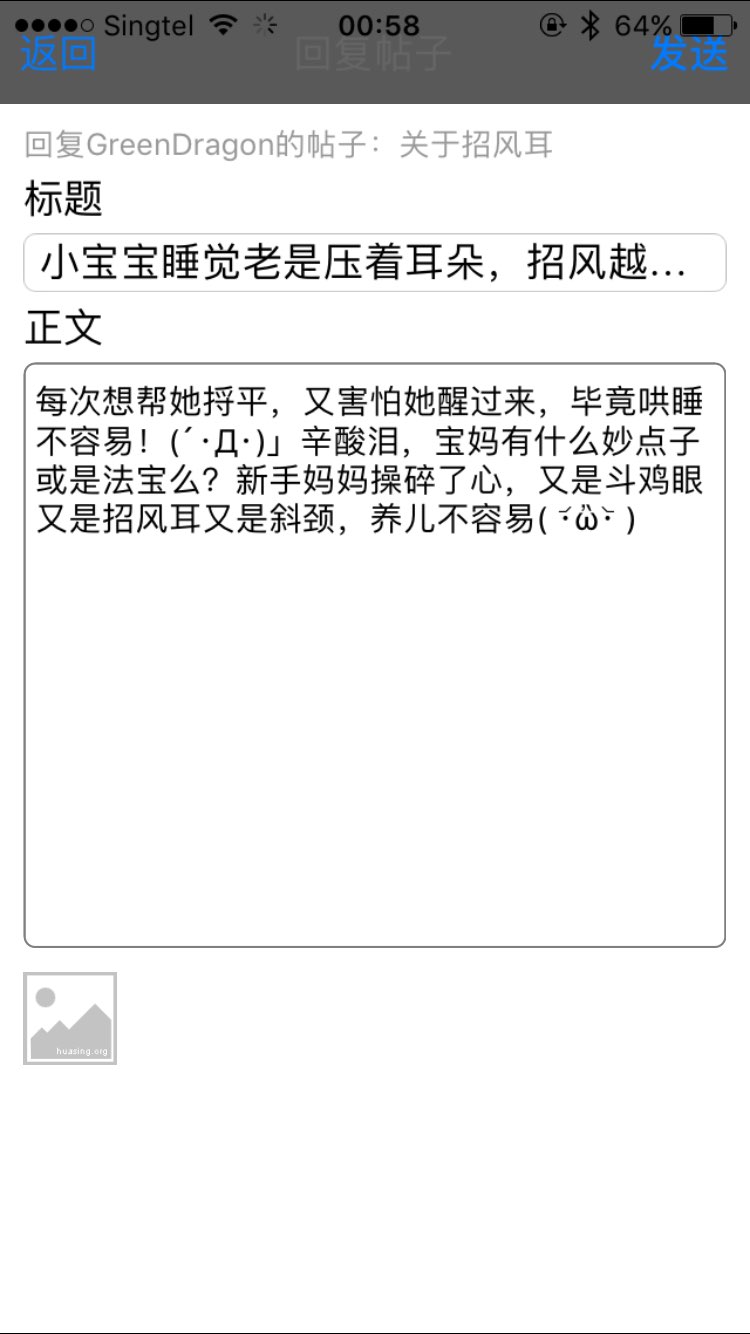Tap 返回 to go back
The height and width of the screenshot is (1334, 750).
click(x=58, y=54)
